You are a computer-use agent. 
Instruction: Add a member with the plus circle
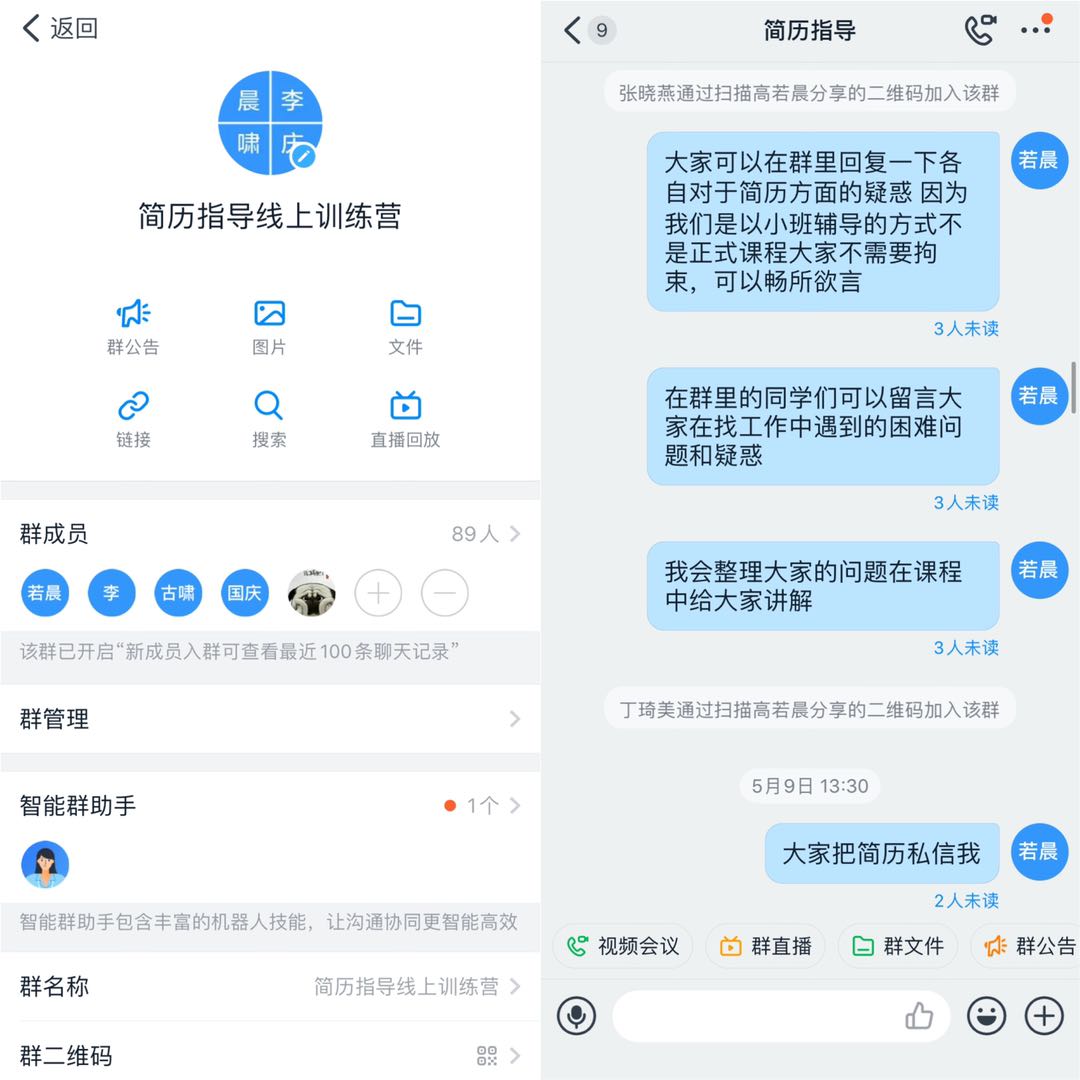tap(378, 594)
